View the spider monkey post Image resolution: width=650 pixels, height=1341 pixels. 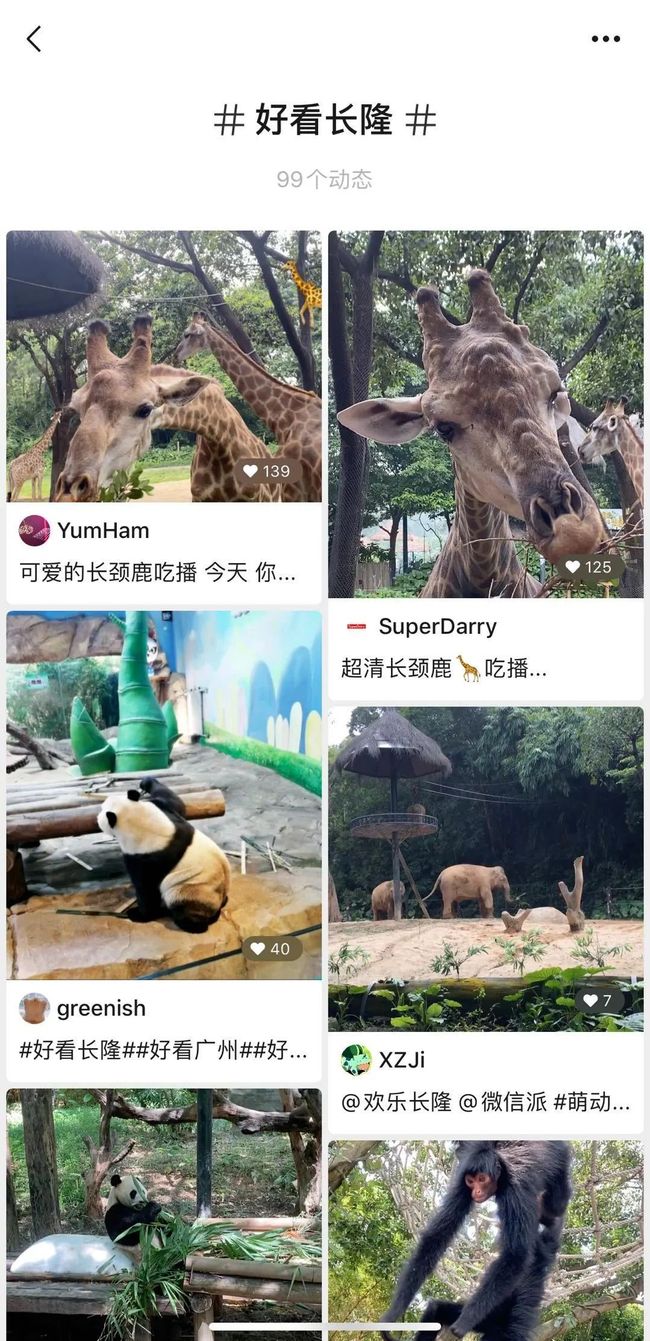pos(486,1240)
